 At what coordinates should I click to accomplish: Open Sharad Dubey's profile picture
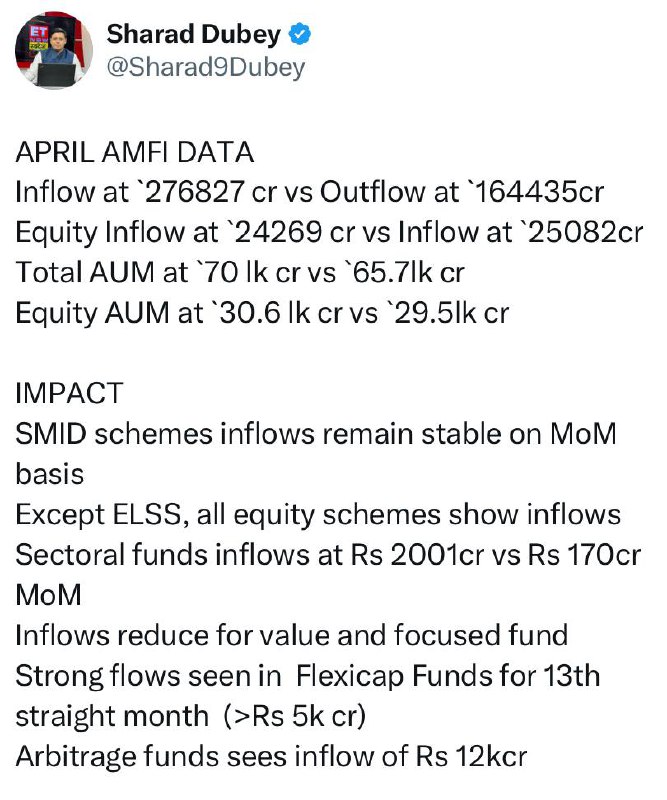pyautogui.click(x=54, y=50)
